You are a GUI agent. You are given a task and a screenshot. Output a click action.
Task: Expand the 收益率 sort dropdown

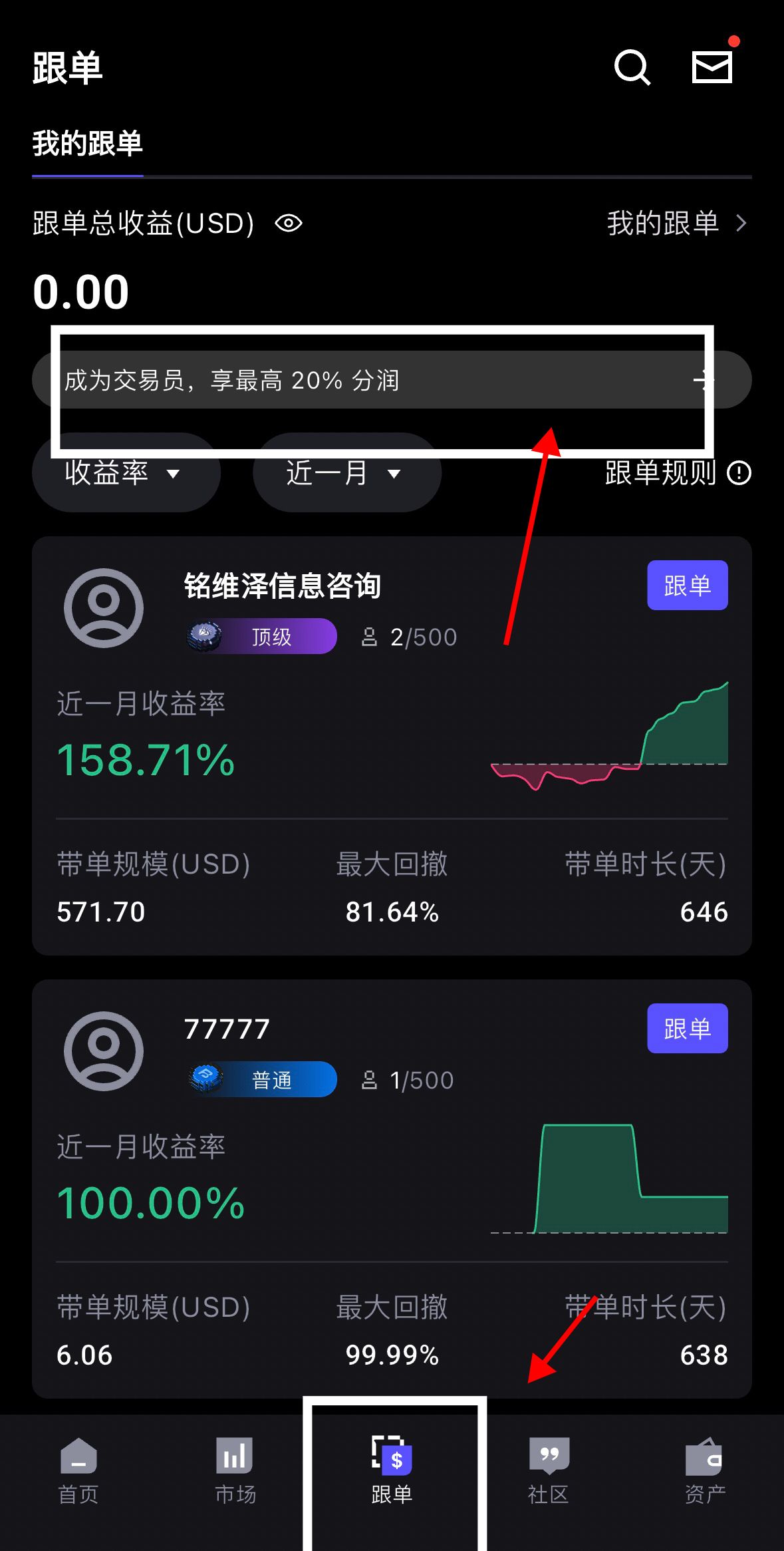(x=126, y=473)
